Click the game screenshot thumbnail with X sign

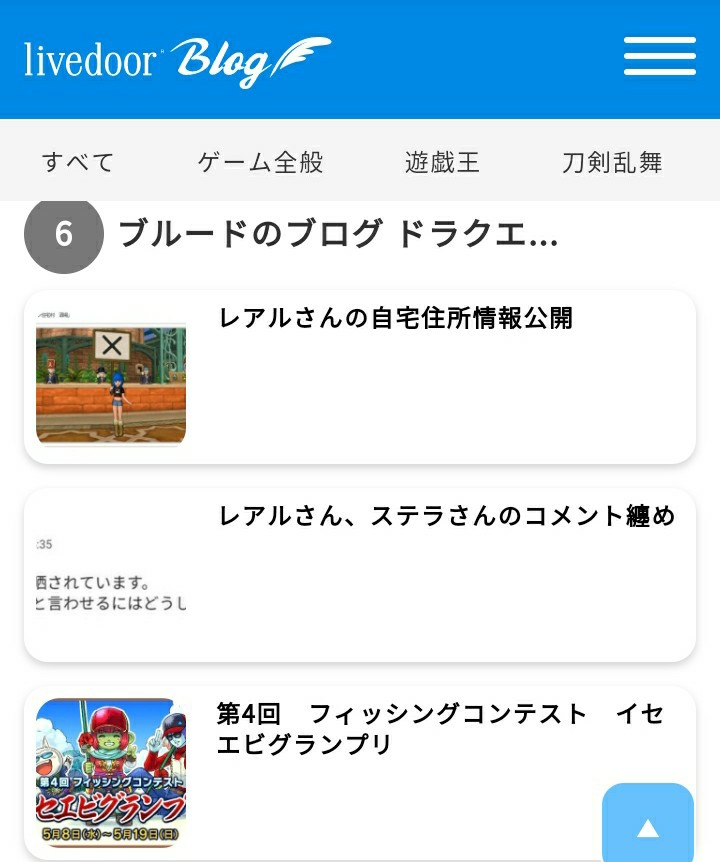tap(110, 377)
